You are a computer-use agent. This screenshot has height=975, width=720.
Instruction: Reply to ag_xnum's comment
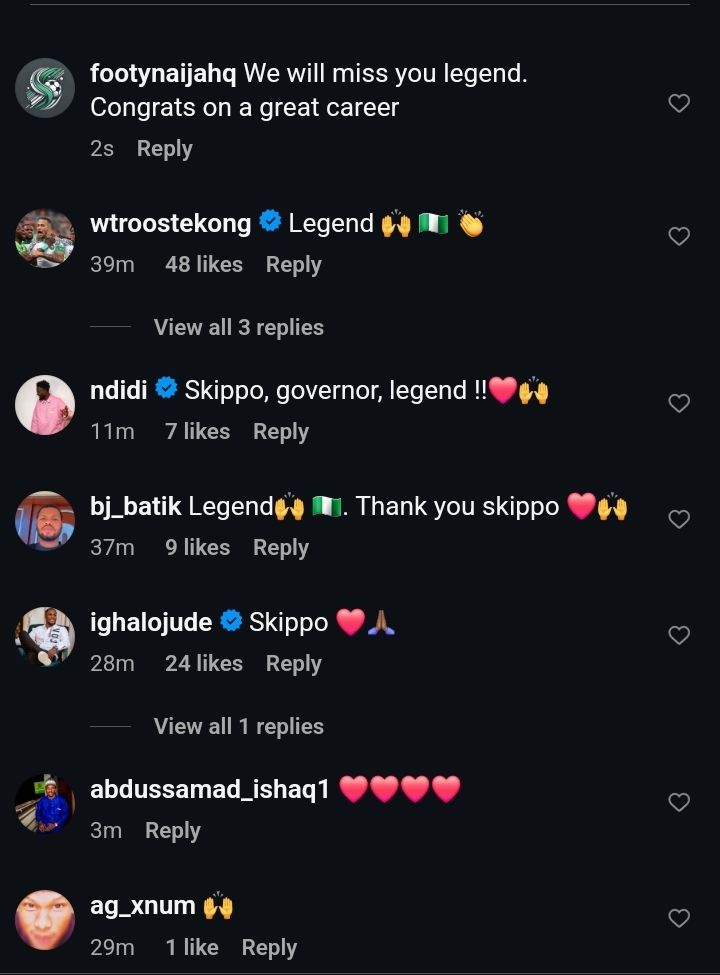(x=269, y=948)
